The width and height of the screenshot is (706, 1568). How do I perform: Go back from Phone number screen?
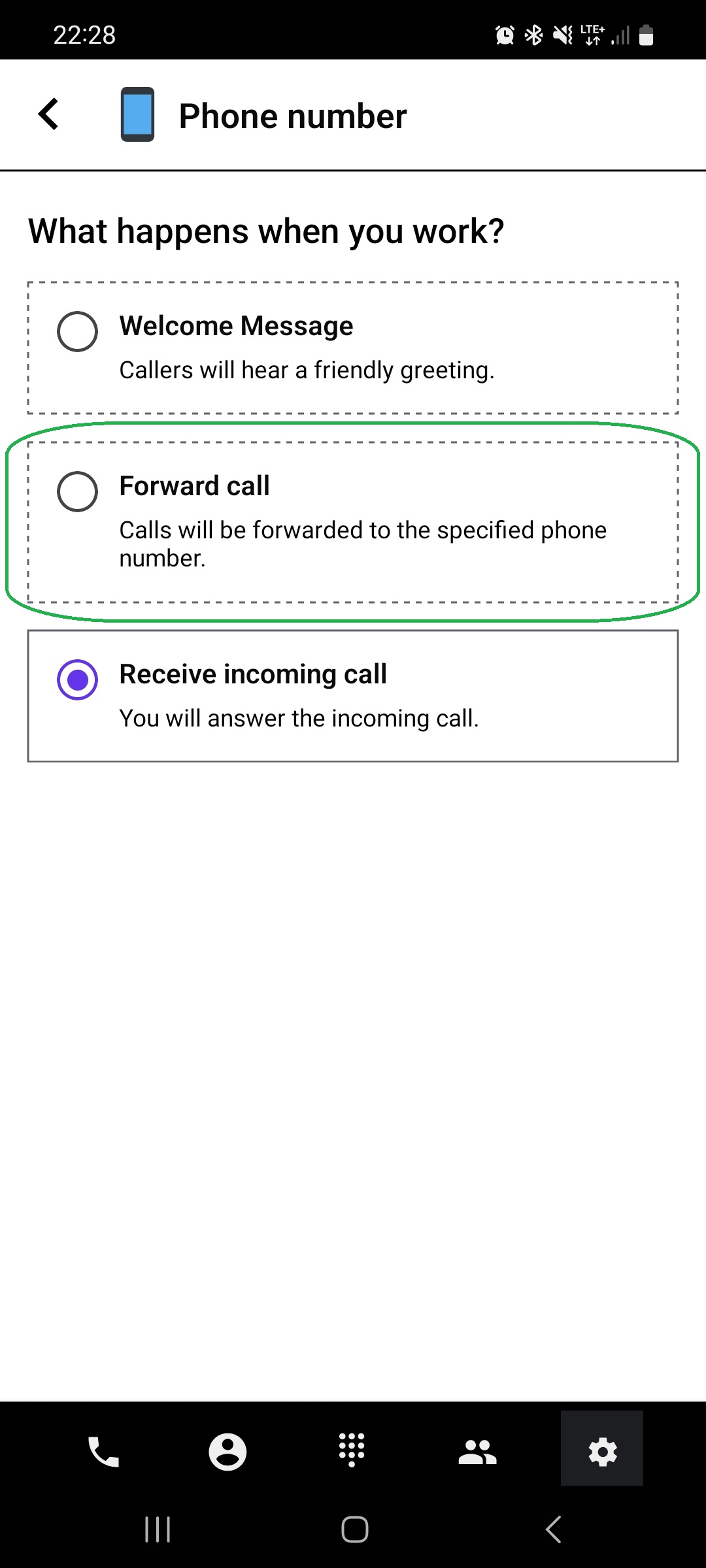(x=49, y=114)
